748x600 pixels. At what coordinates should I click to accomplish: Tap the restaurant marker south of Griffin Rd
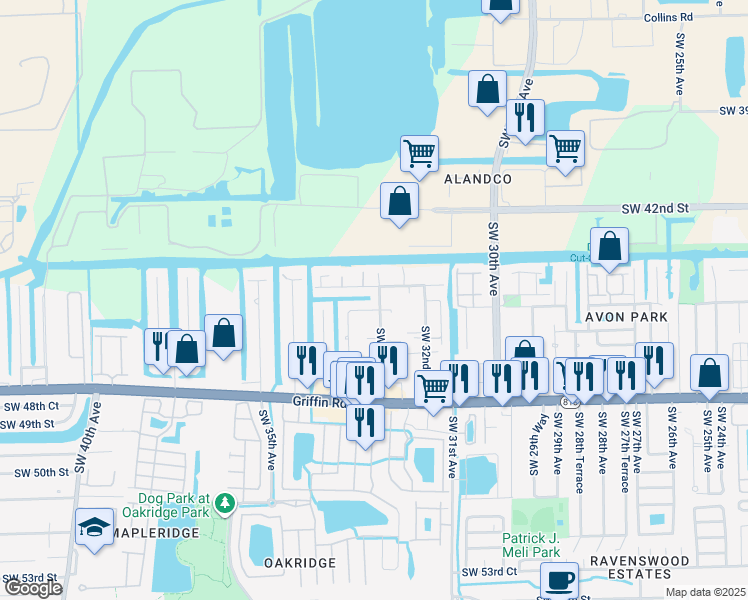365,420
